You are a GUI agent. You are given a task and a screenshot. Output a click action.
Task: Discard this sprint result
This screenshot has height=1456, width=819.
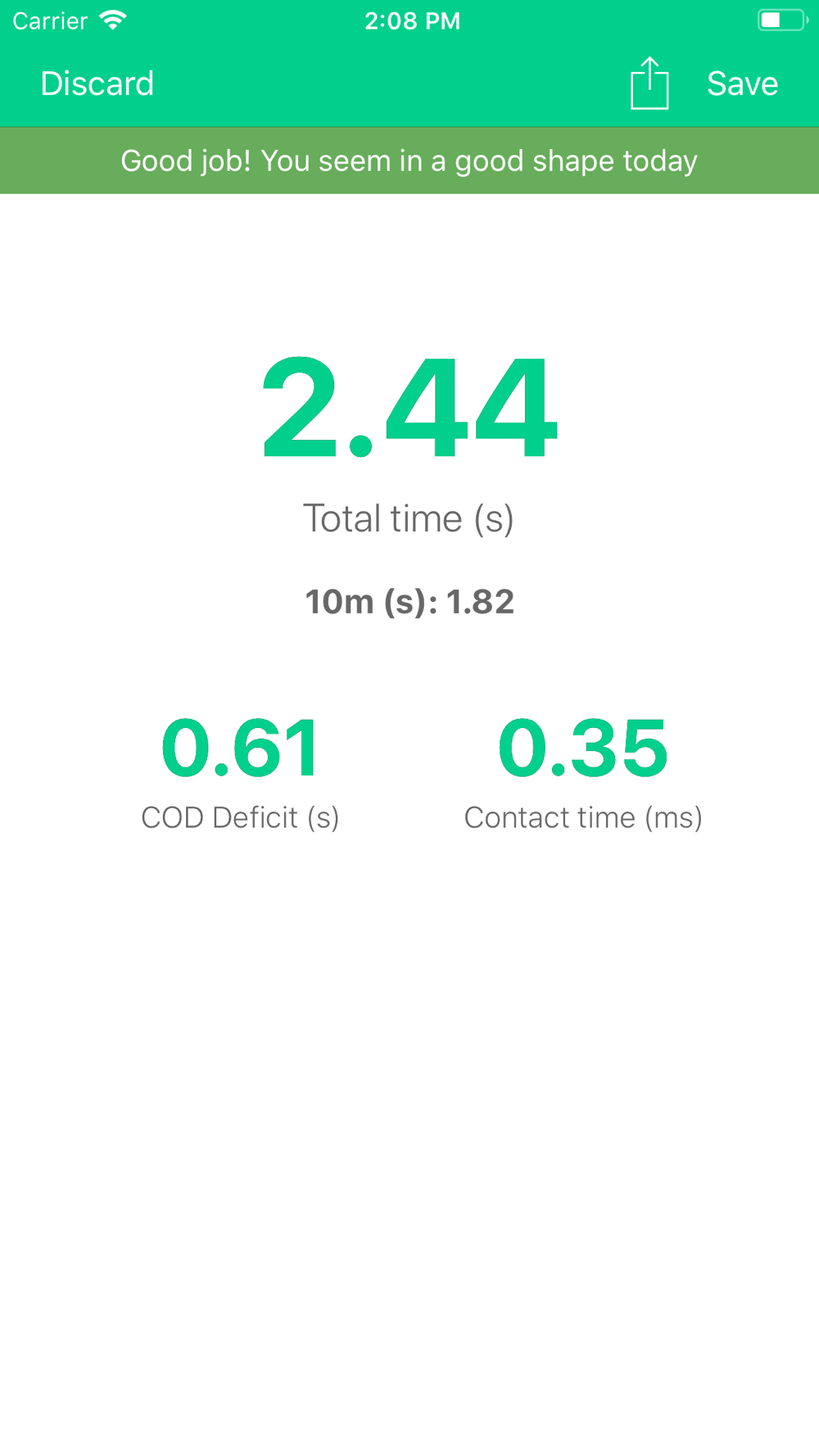(x=97, y=84)
